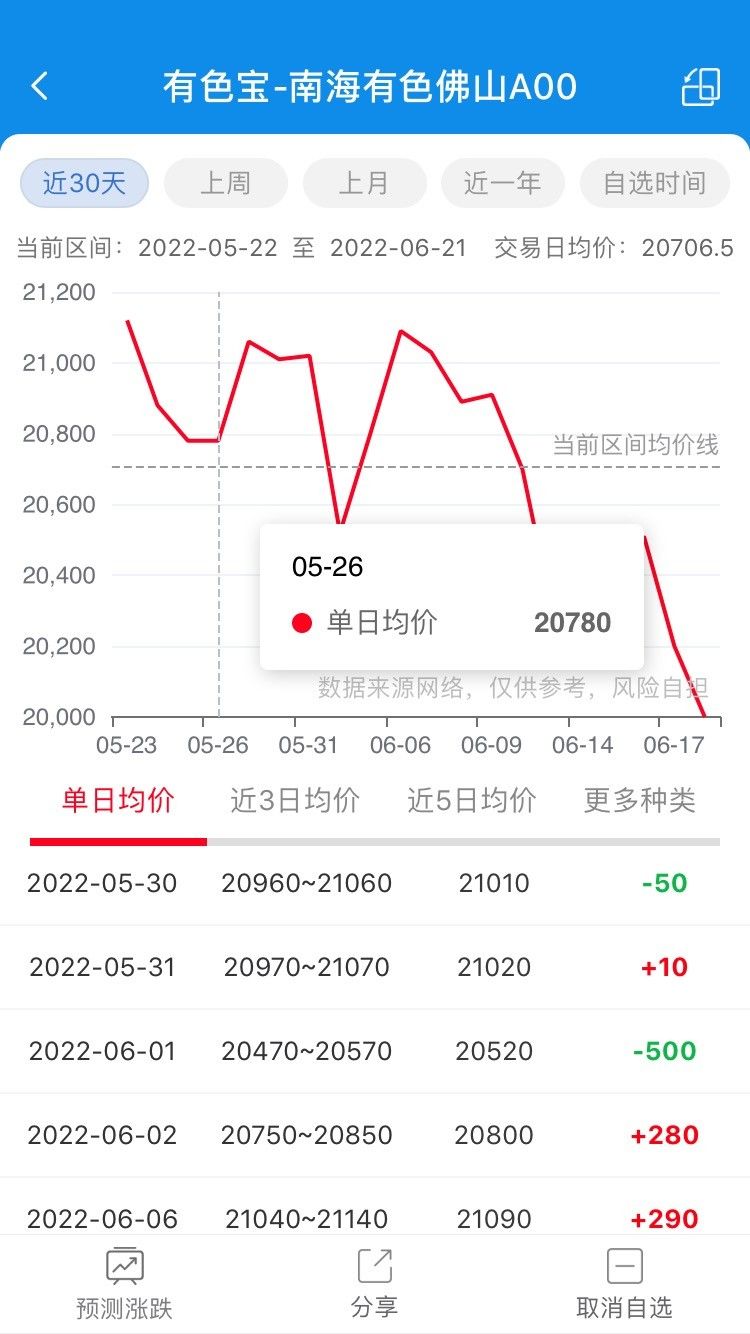Open 预测涨跌 at the bottom
Viewport: 750px width, 1334px height.
click(x=125, y=1283)
